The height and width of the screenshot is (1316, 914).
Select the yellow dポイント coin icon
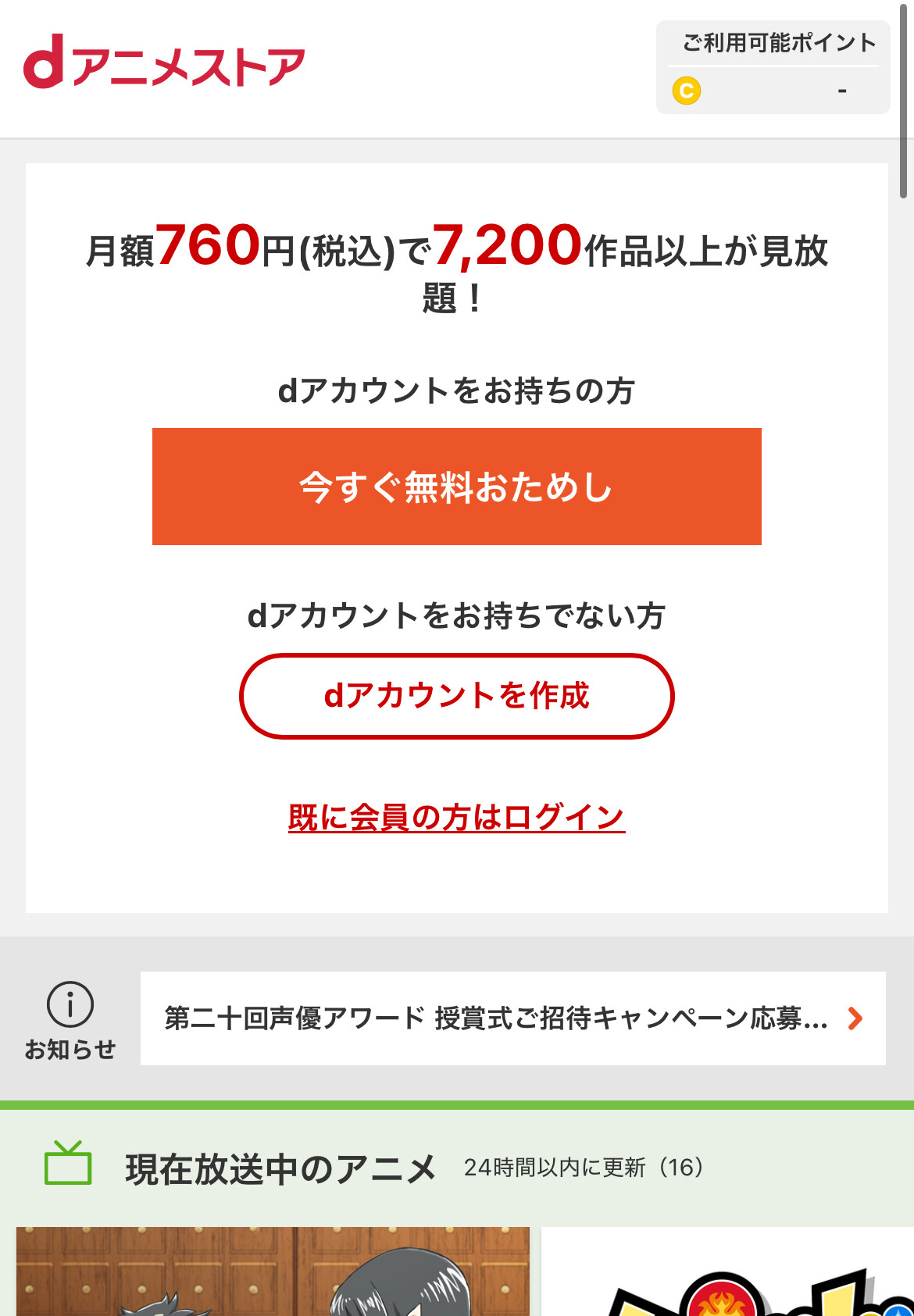686,90
